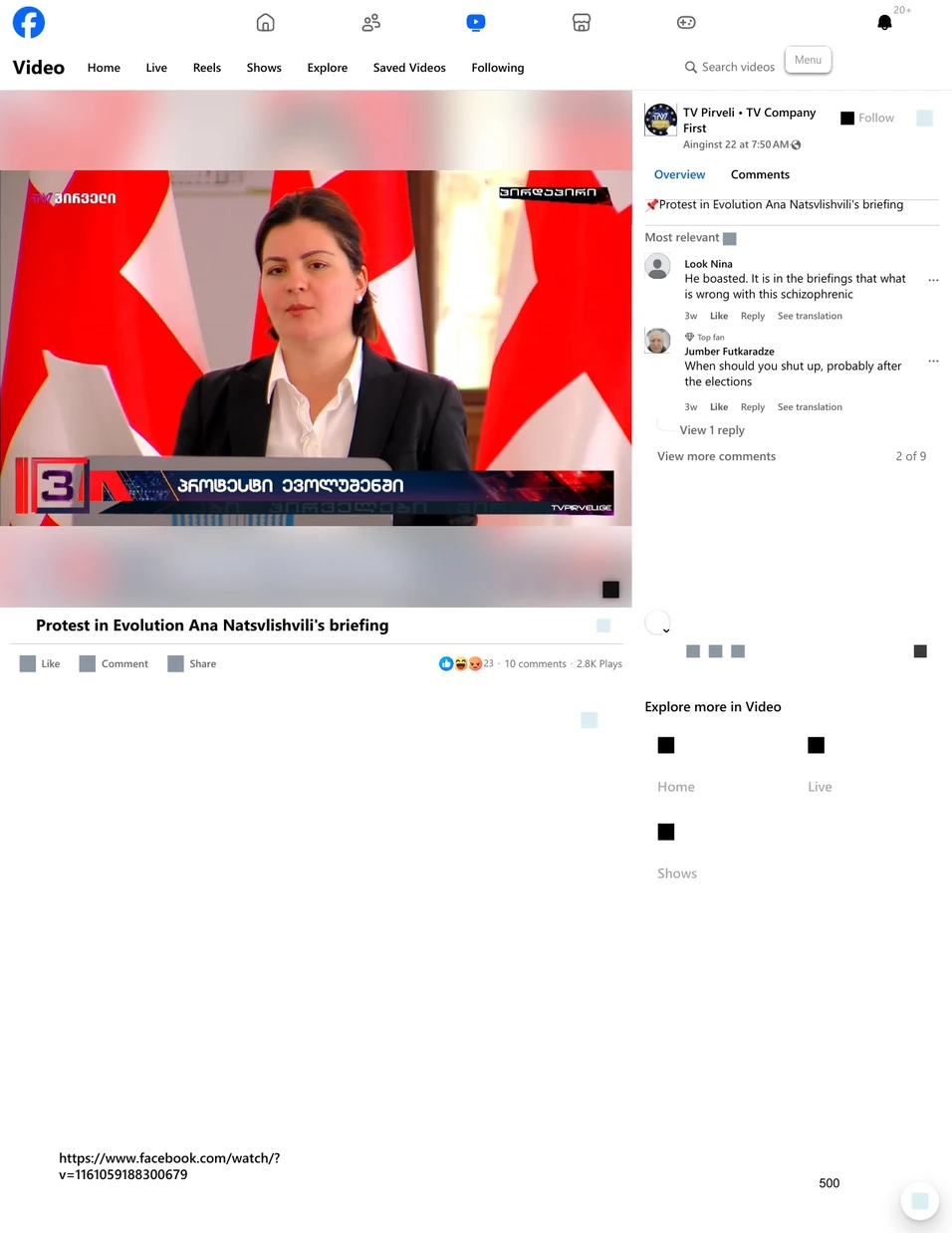952x1233 pixels.
Task: Switch to the Live video tab
Action: coord(156,68)
